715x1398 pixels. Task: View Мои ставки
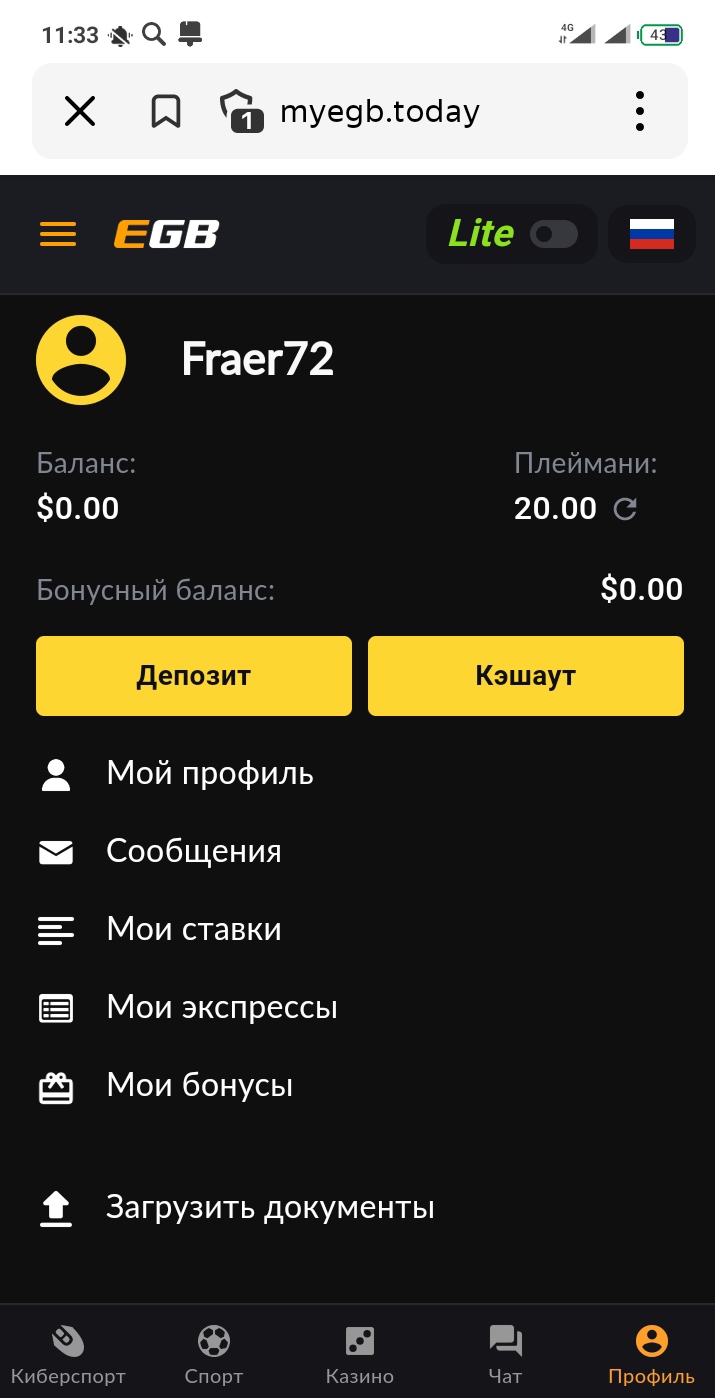[193, 930]
